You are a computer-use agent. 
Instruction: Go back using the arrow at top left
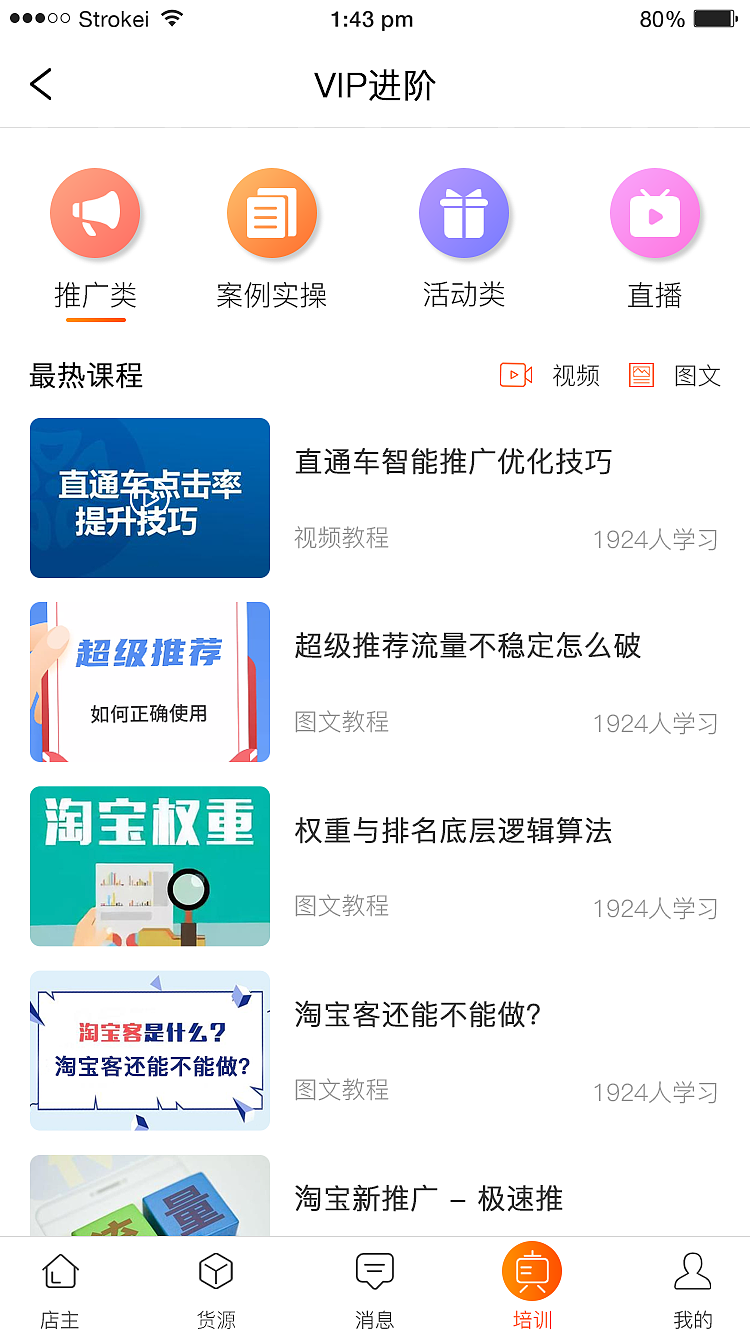click(40, 84)
